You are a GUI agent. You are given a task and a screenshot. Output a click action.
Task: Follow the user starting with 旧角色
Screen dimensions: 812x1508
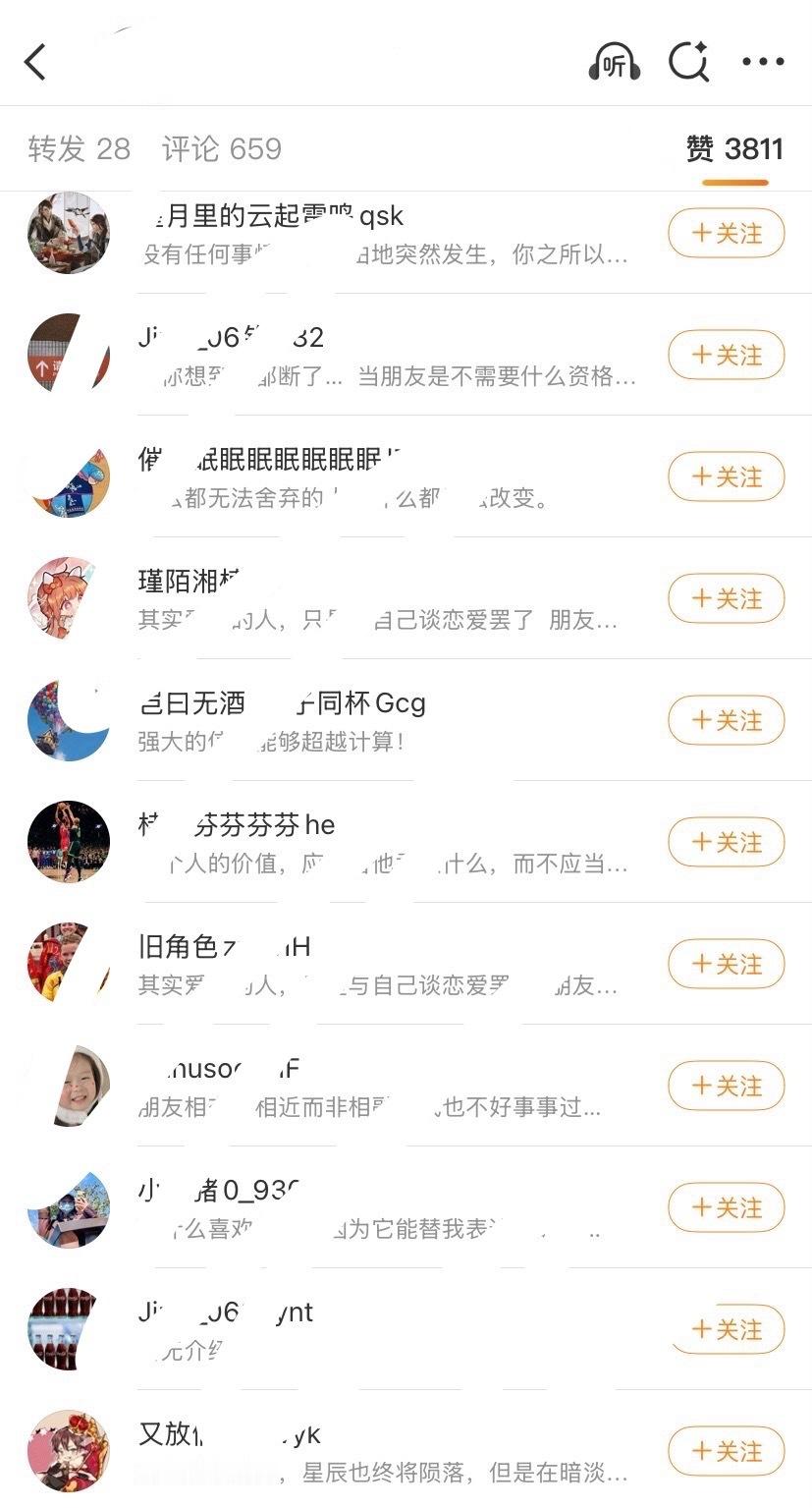[726, 965]
